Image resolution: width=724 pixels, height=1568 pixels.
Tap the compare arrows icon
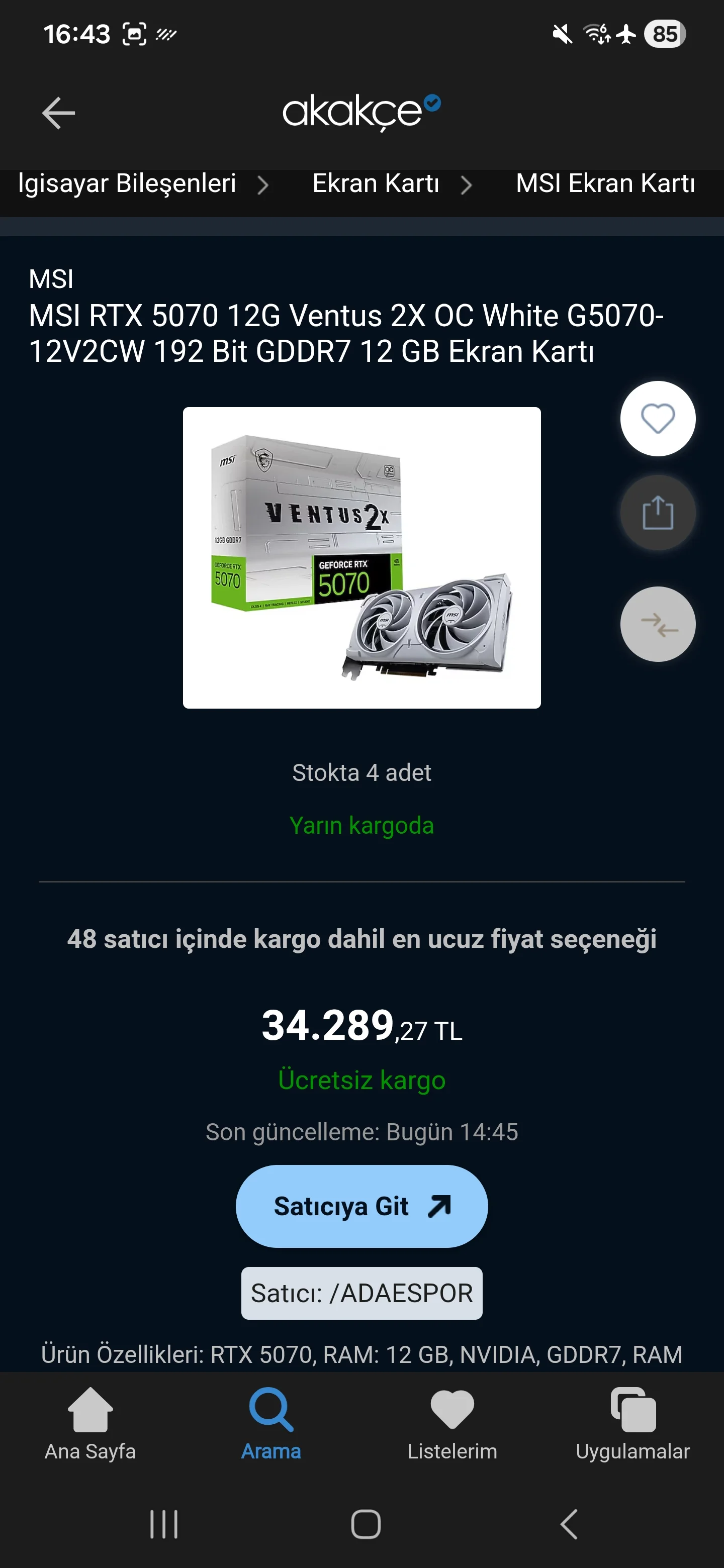click(657, 624)
